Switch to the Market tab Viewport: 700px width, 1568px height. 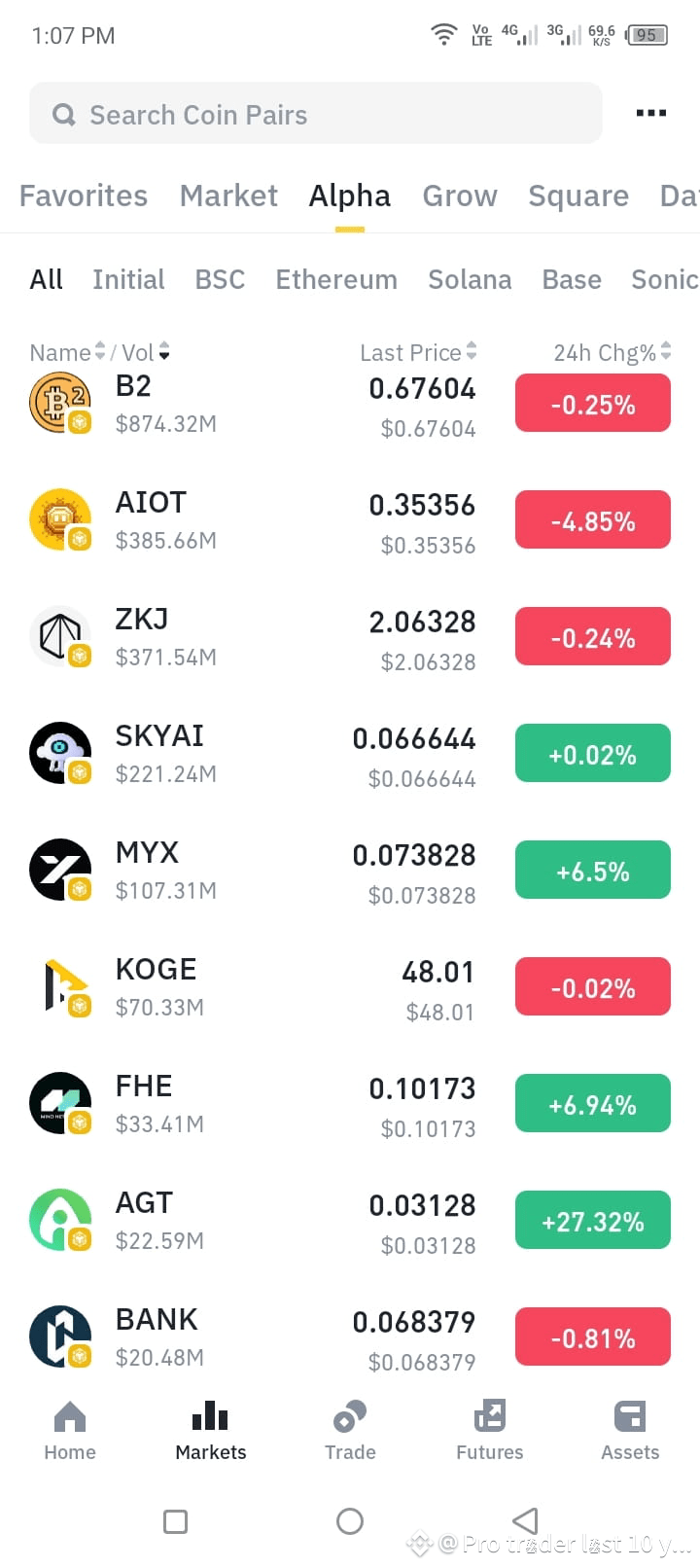pos(228,196)
